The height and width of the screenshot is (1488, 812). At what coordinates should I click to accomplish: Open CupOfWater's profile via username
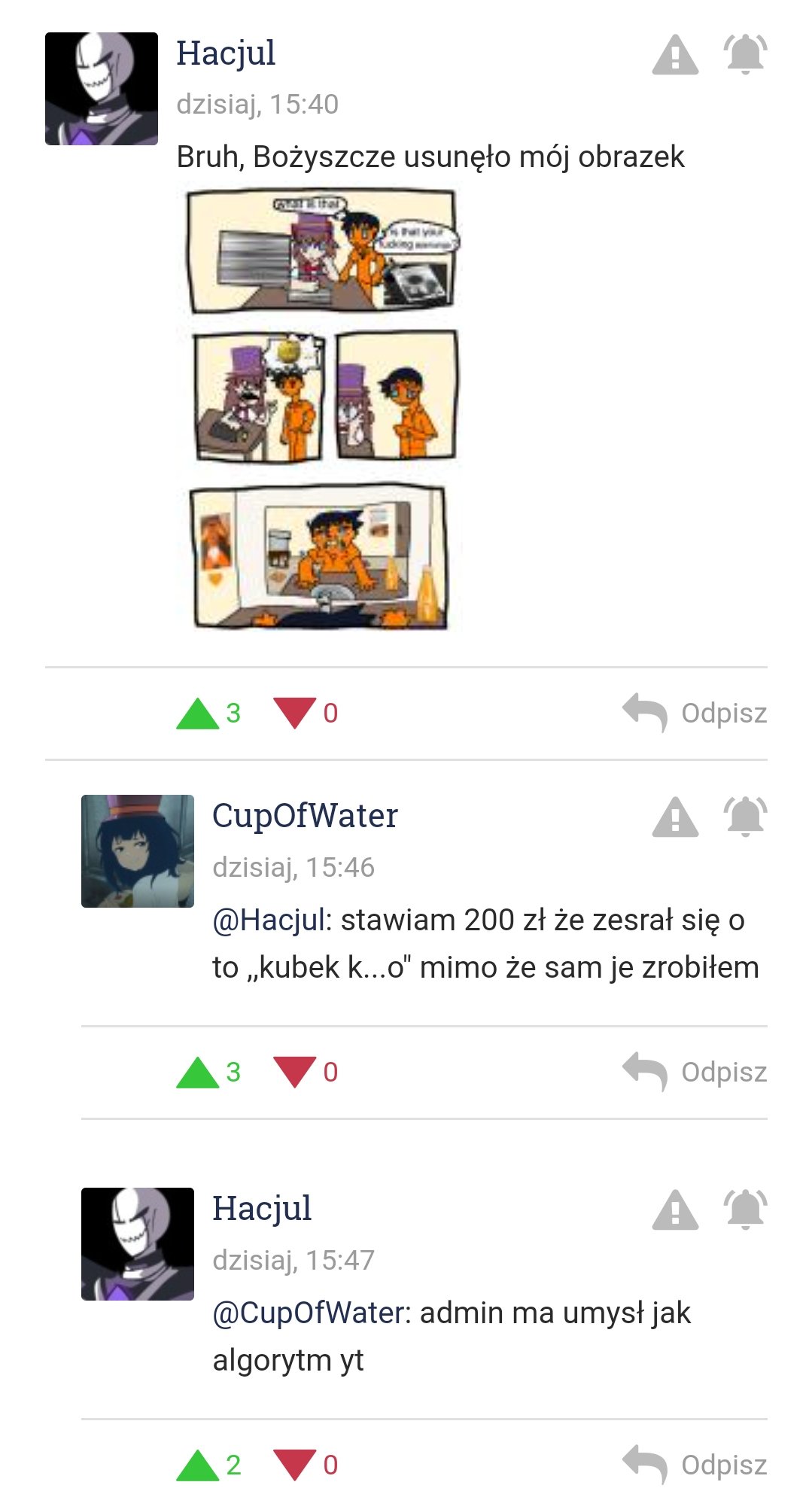[x=305, y=816]
